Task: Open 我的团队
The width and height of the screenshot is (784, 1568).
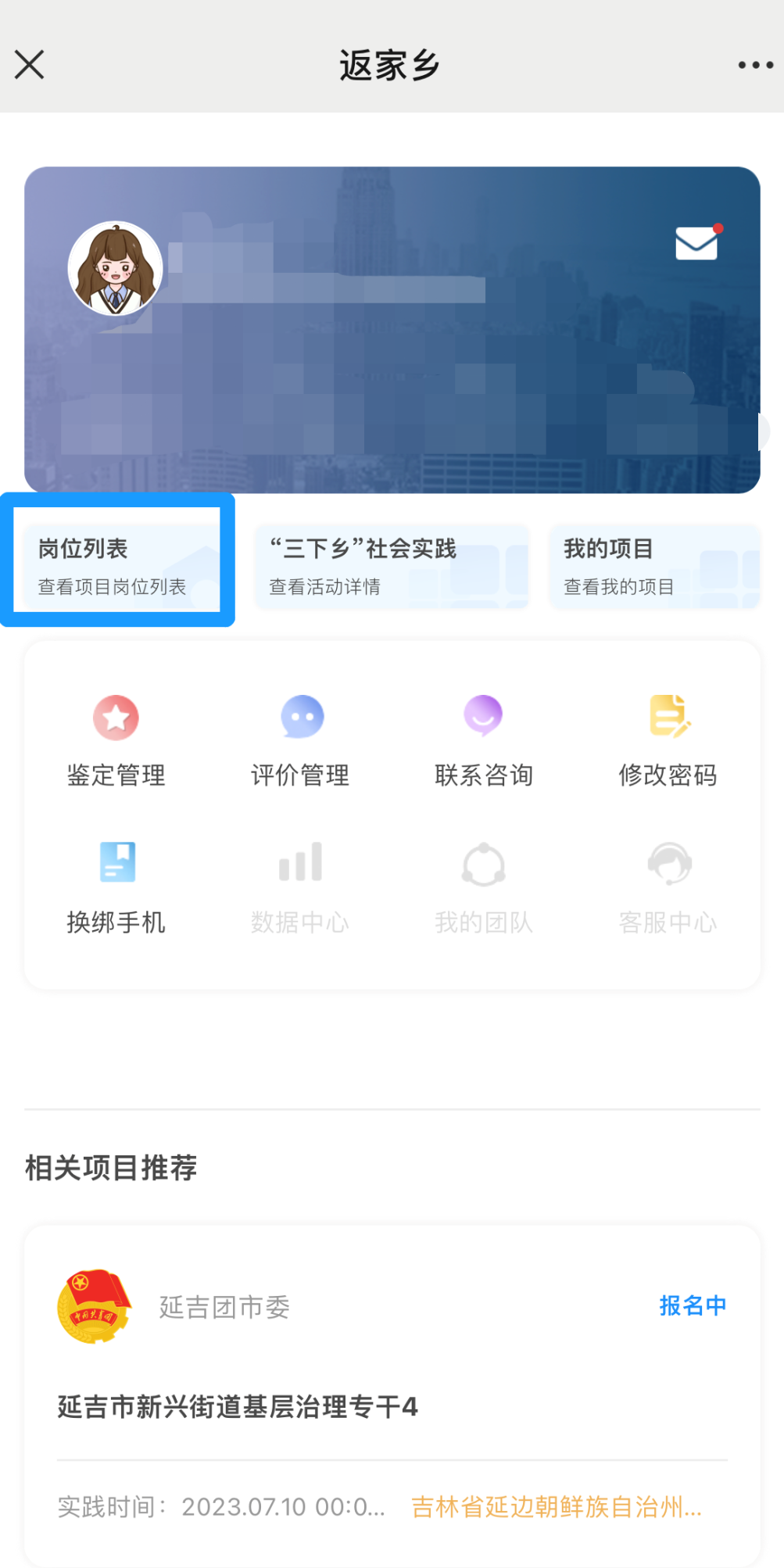Action: click(484, 887)
